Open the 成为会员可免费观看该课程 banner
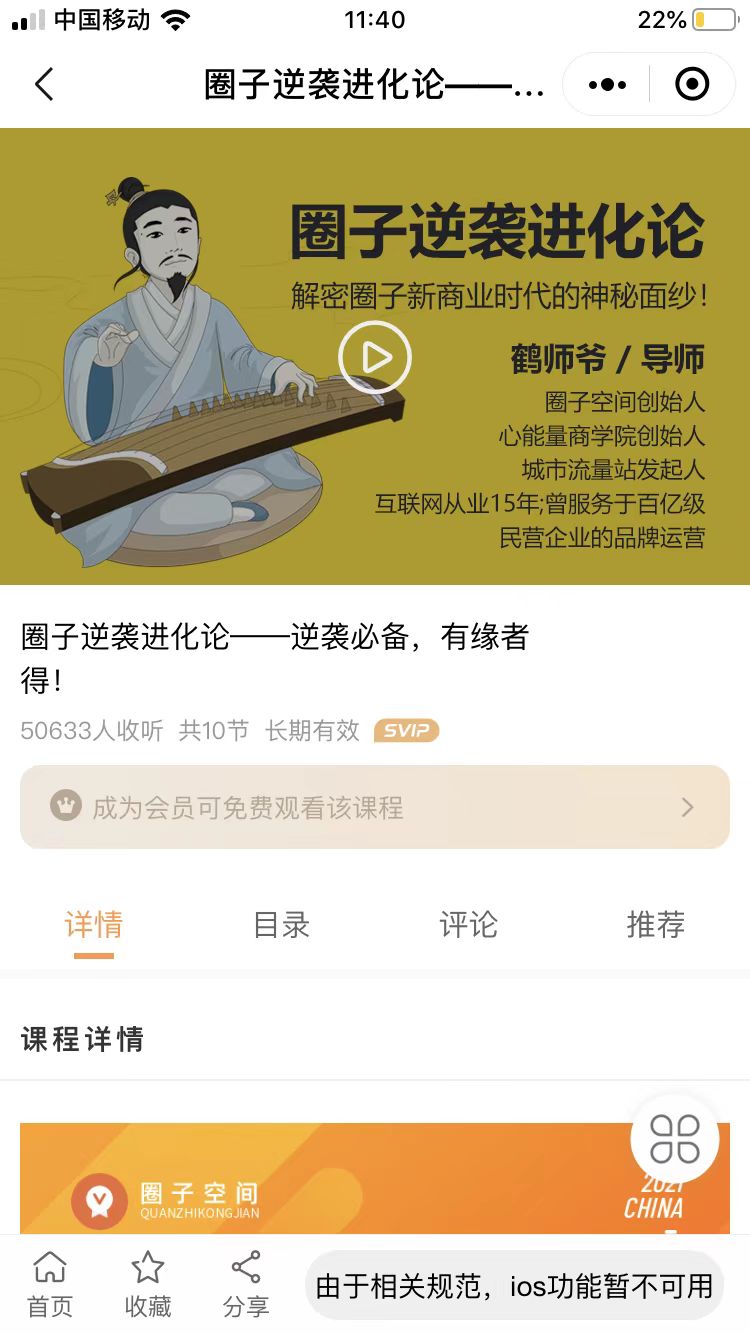This screenshot has height=1334, width=750. (375, 807)
